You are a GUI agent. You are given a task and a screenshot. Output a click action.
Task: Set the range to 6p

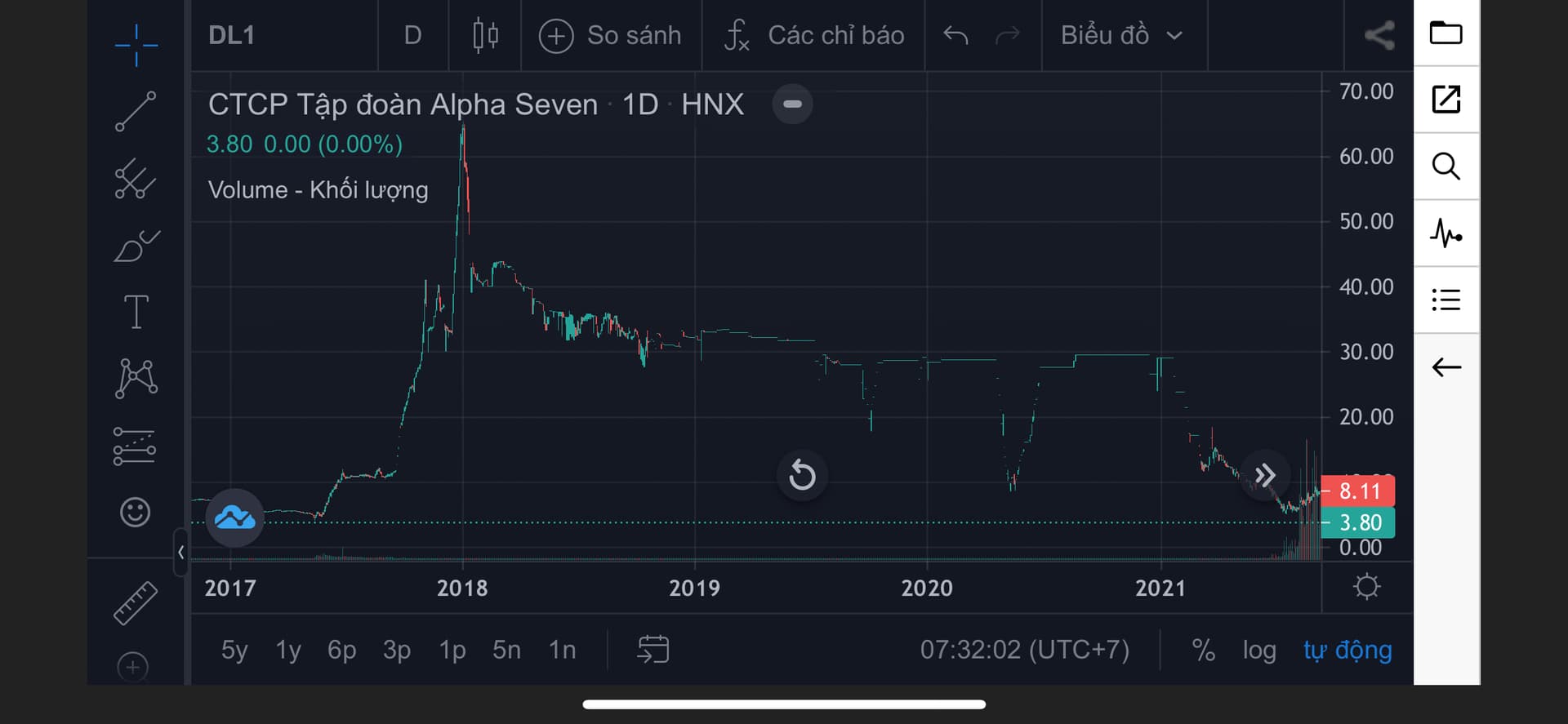(x=341, y=650)
